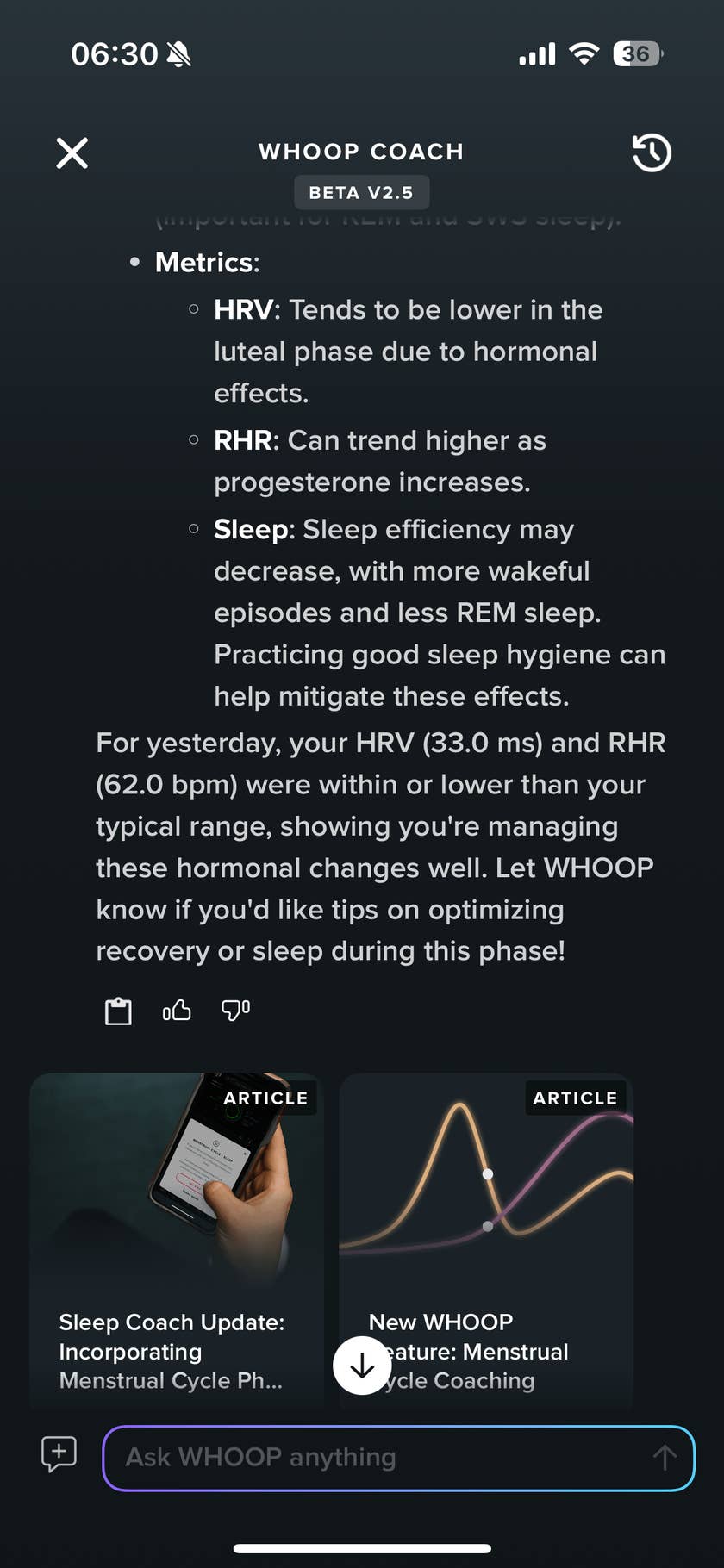This screenshot has height=1568, width=724.
Task: Tap the home indicator bar at bottom
Action: pyautogui.click(x=362, y=1545)
